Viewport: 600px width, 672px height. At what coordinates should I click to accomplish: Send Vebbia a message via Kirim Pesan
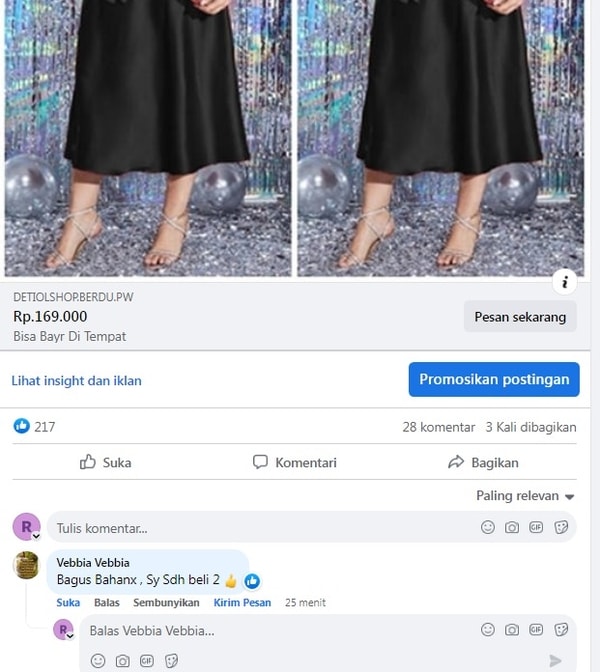(242, 603)
